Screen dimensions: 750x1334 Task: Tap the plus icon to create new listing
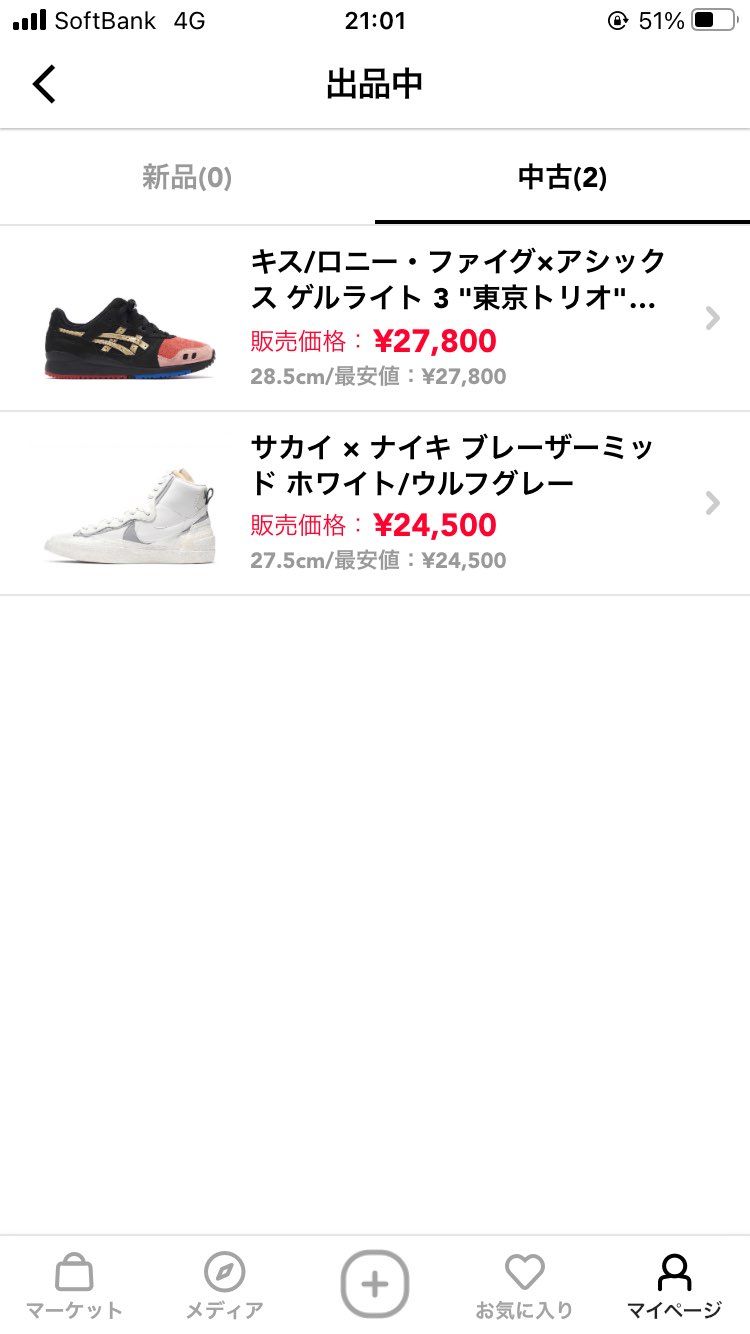(x=375, y=1284)
